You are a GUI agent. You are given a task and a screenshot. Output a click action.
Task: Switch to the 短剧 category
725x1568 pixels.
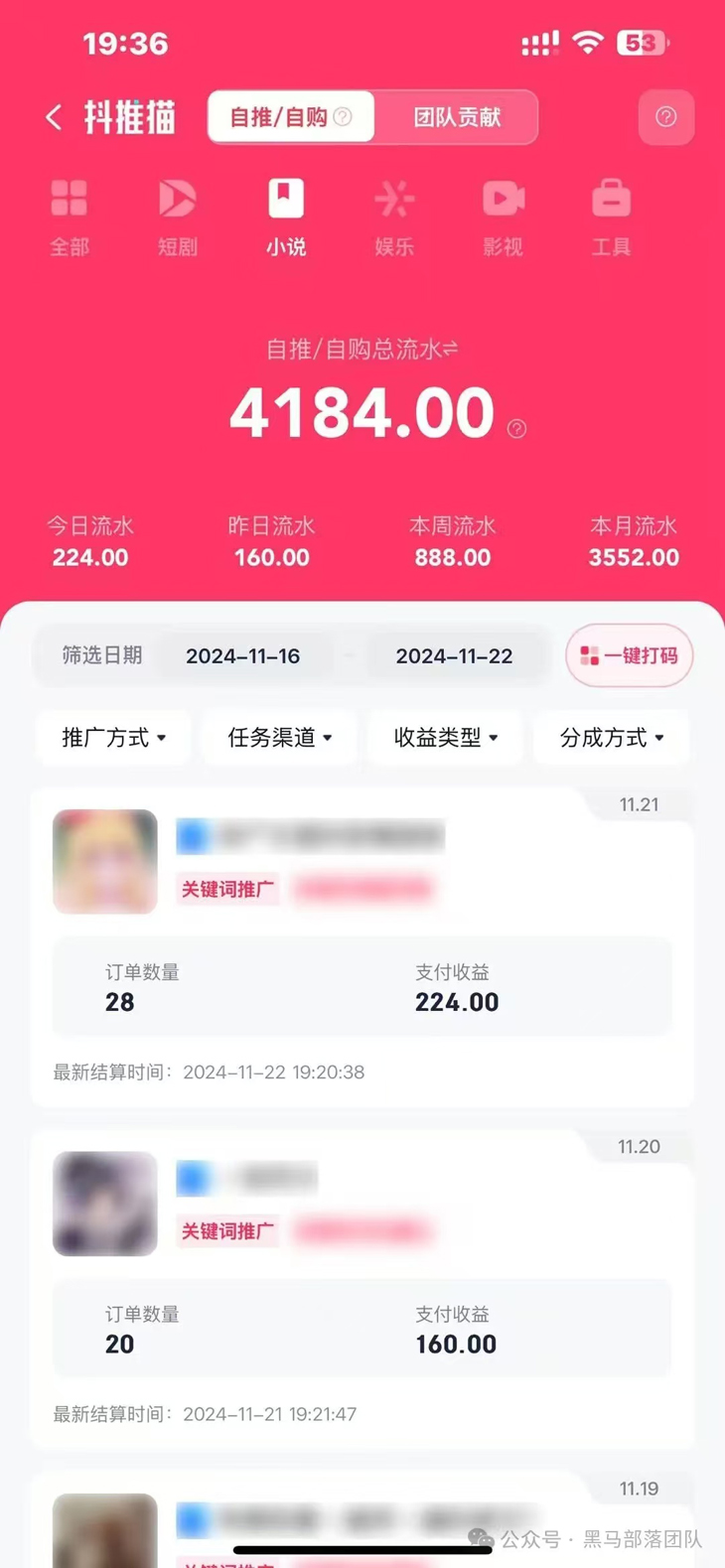coord(178,216)
